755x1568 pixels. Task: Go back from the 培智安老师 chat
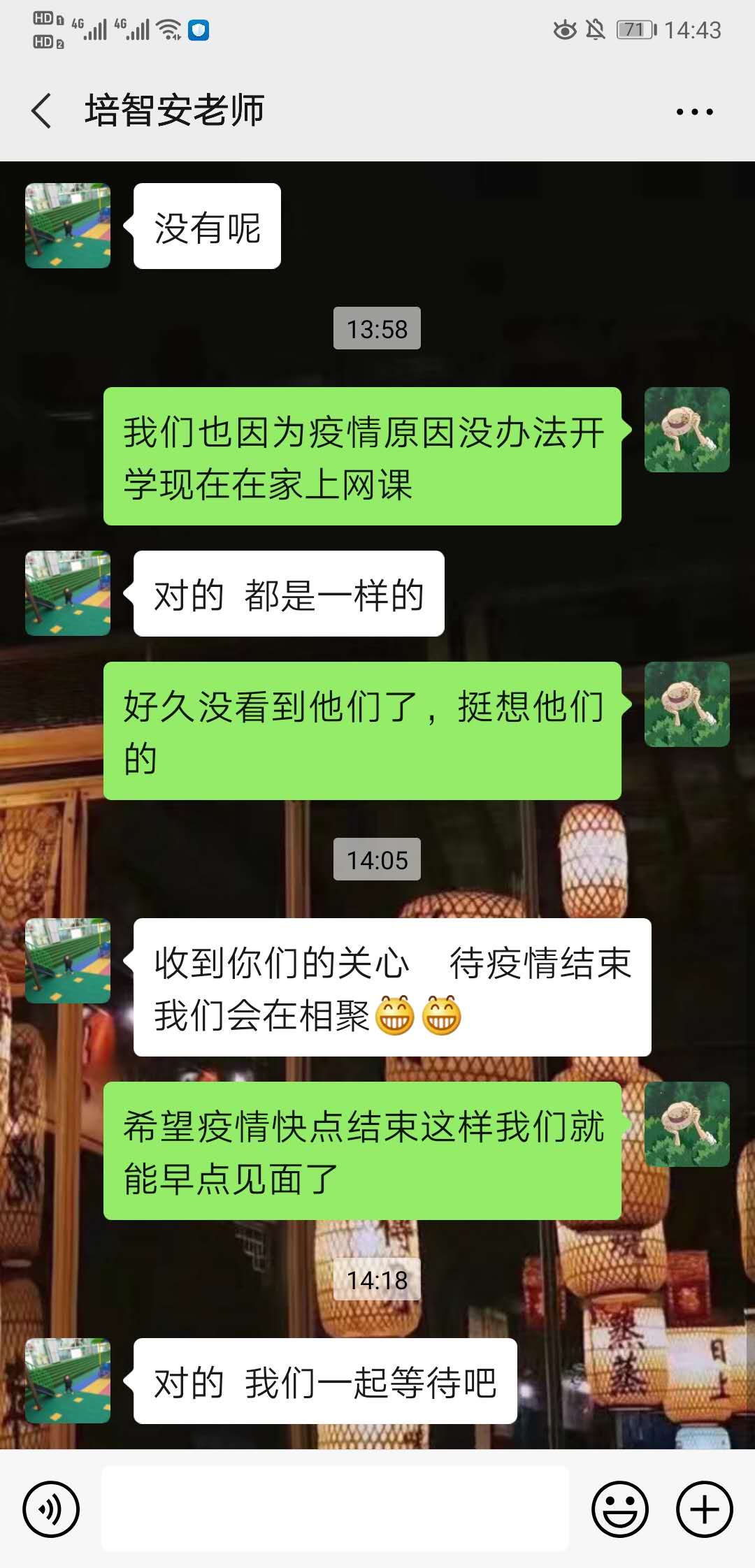[42, 111]
